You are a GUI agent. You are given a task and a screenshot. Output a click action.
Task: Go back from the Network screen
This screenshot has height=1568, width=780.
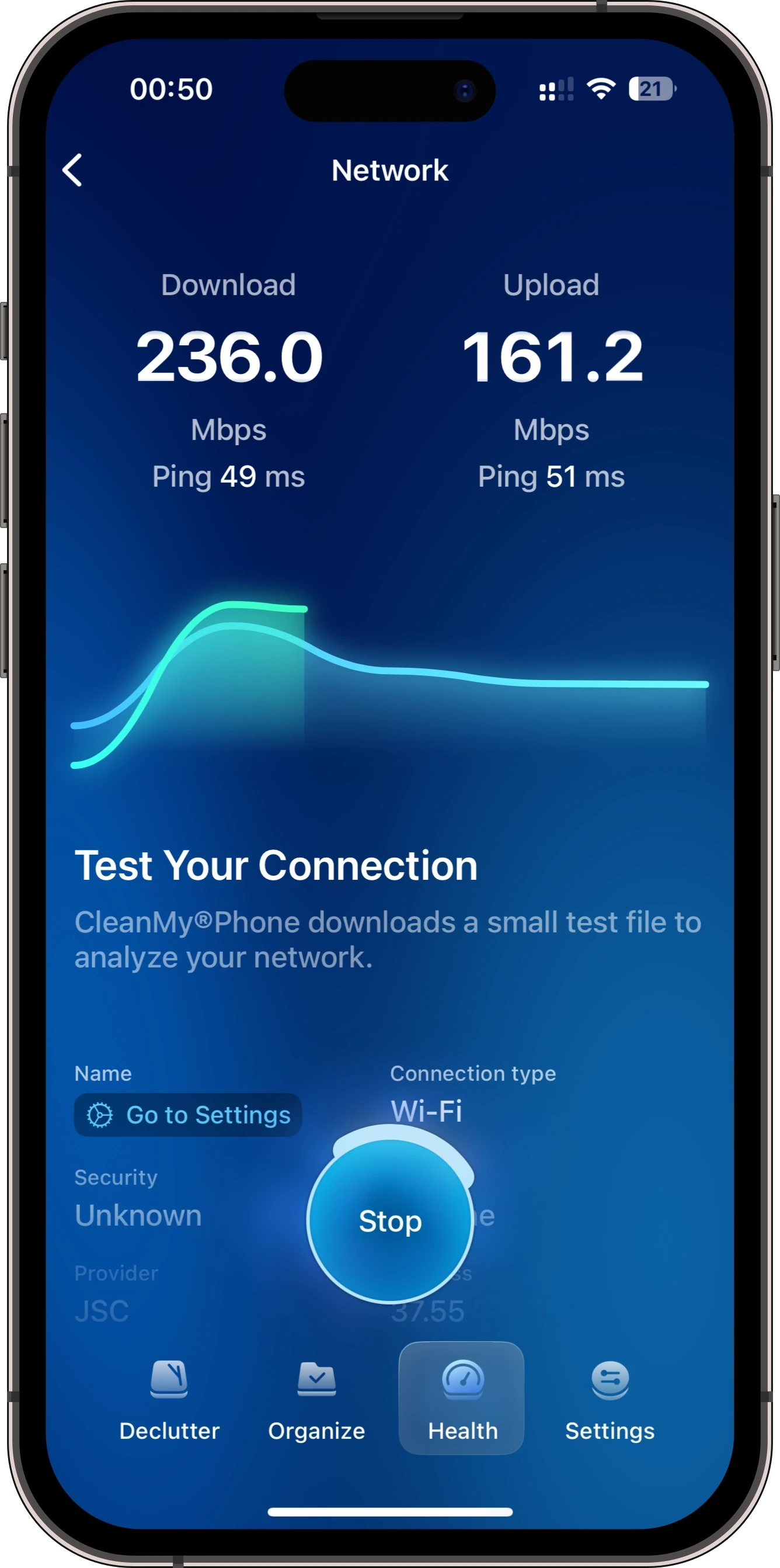72,170
